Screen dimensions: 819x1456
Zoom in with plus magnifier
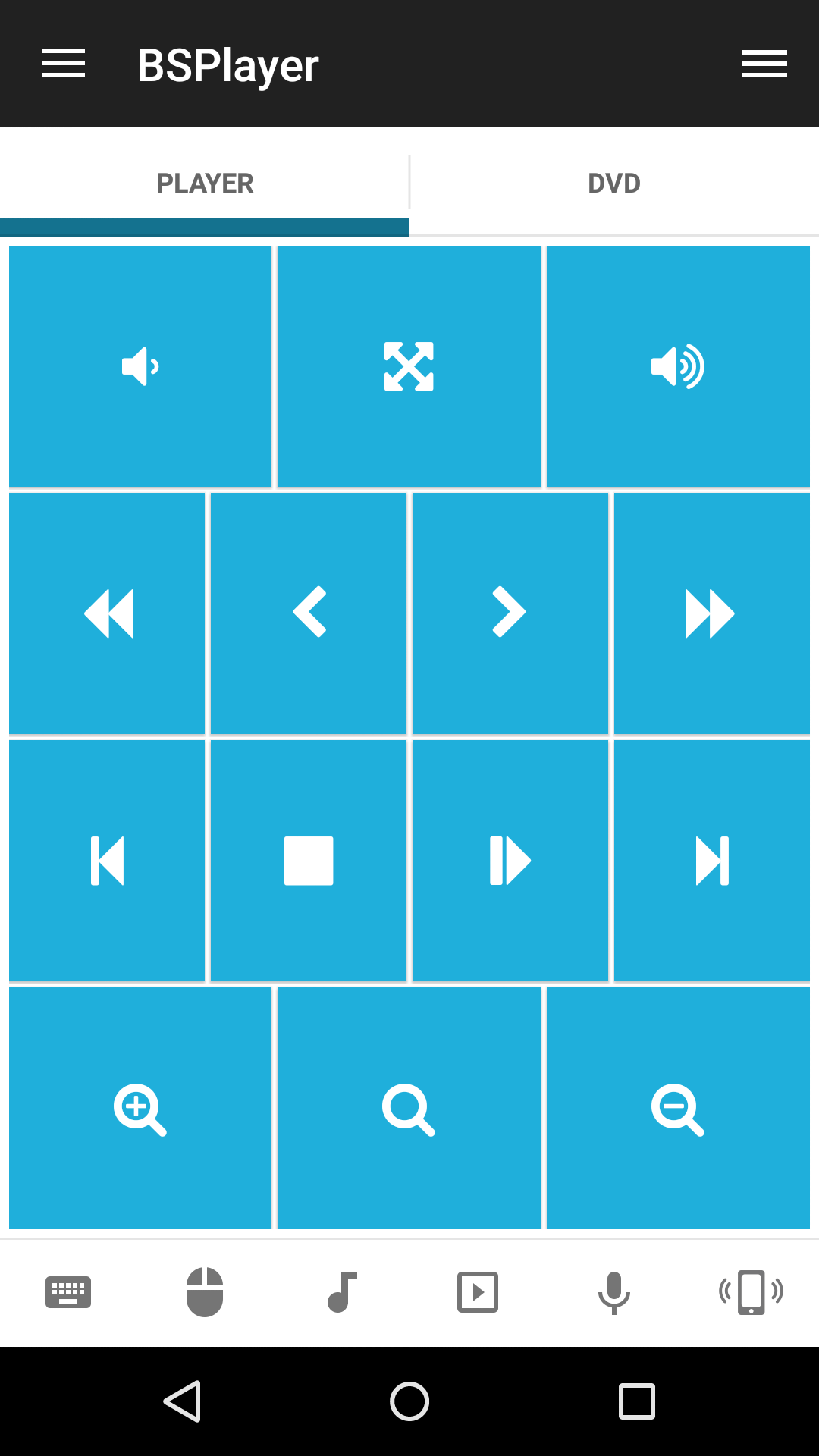(x=140, y=1108)
